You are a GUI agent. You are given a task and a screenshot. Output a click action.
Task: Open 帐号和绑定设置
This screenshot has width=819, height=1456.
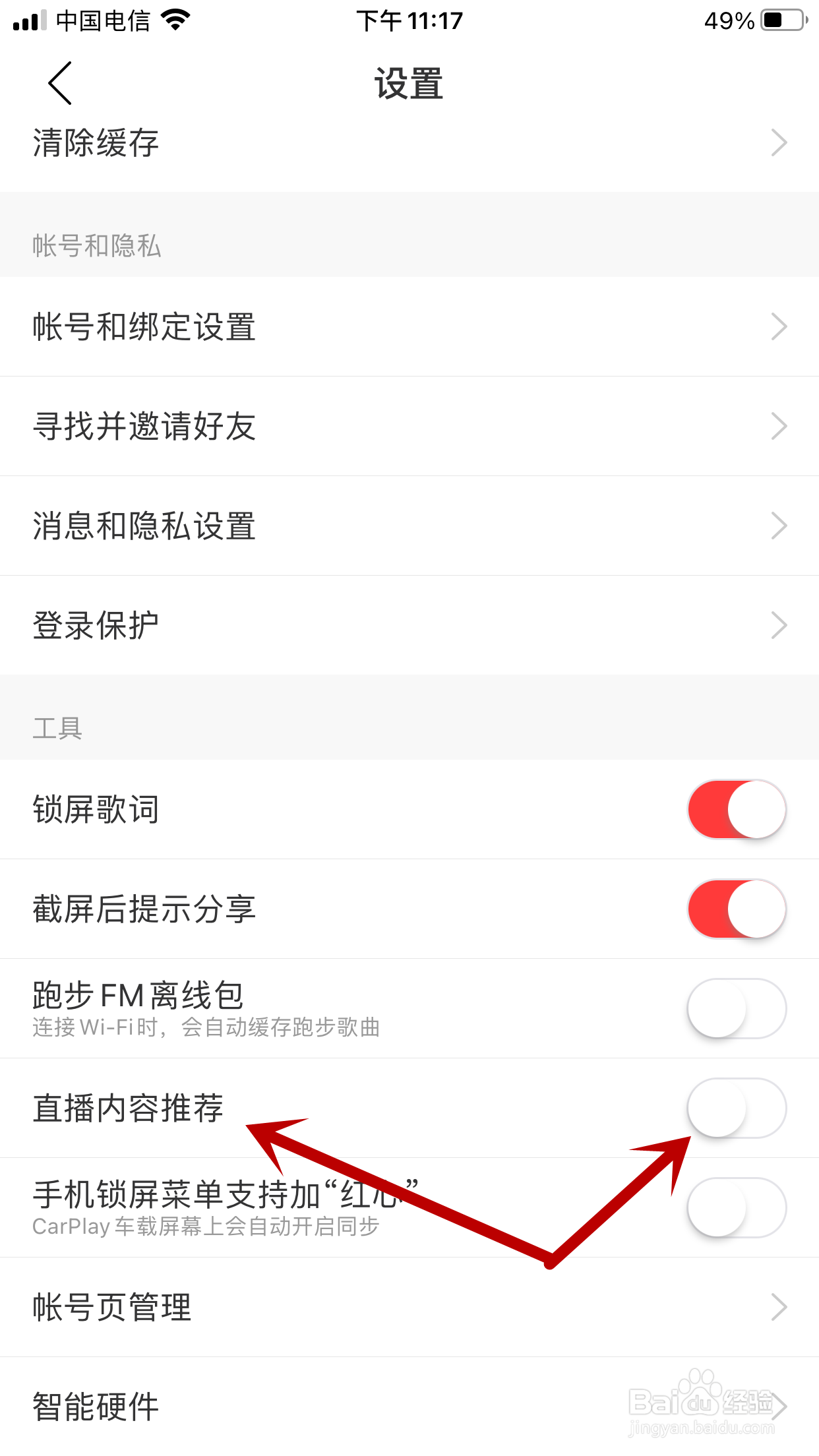(x=409, y=327)
